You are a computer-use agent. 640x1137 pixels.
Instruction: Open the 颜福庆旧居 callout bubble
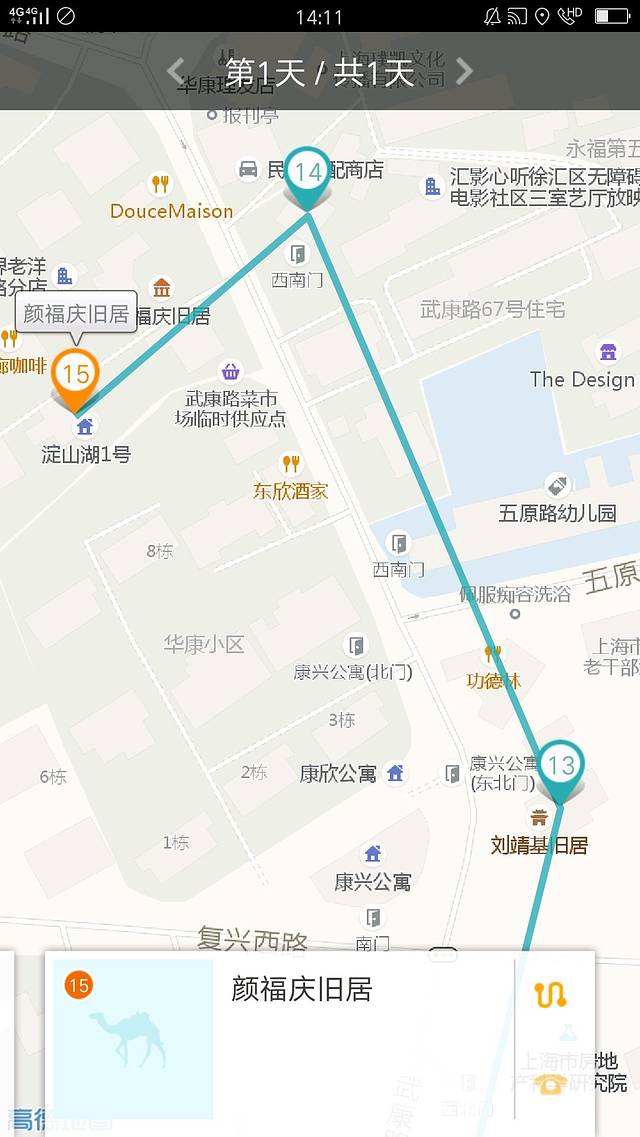pyautogui.click(x=76, y=313)
